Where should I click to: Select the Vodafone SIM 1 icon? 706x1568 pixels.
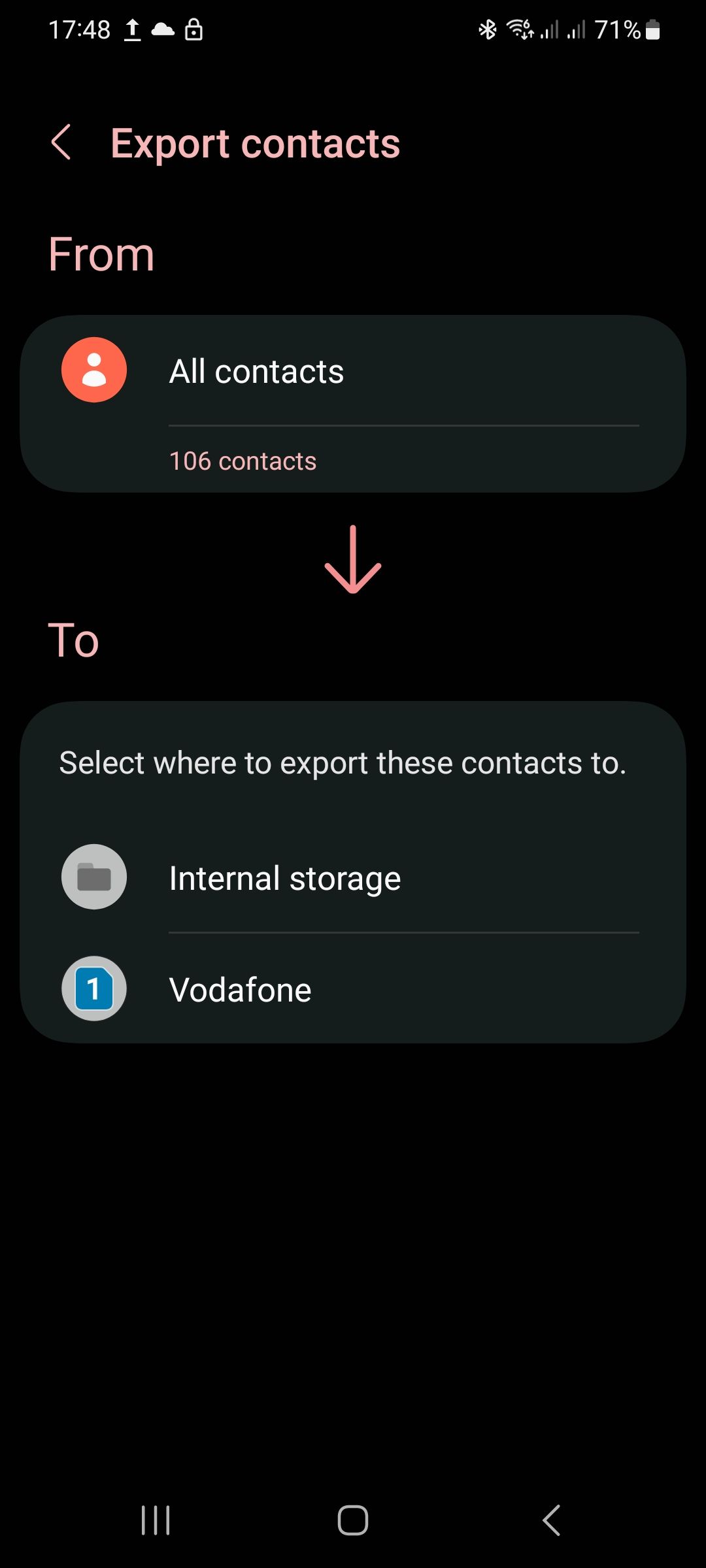93,988
